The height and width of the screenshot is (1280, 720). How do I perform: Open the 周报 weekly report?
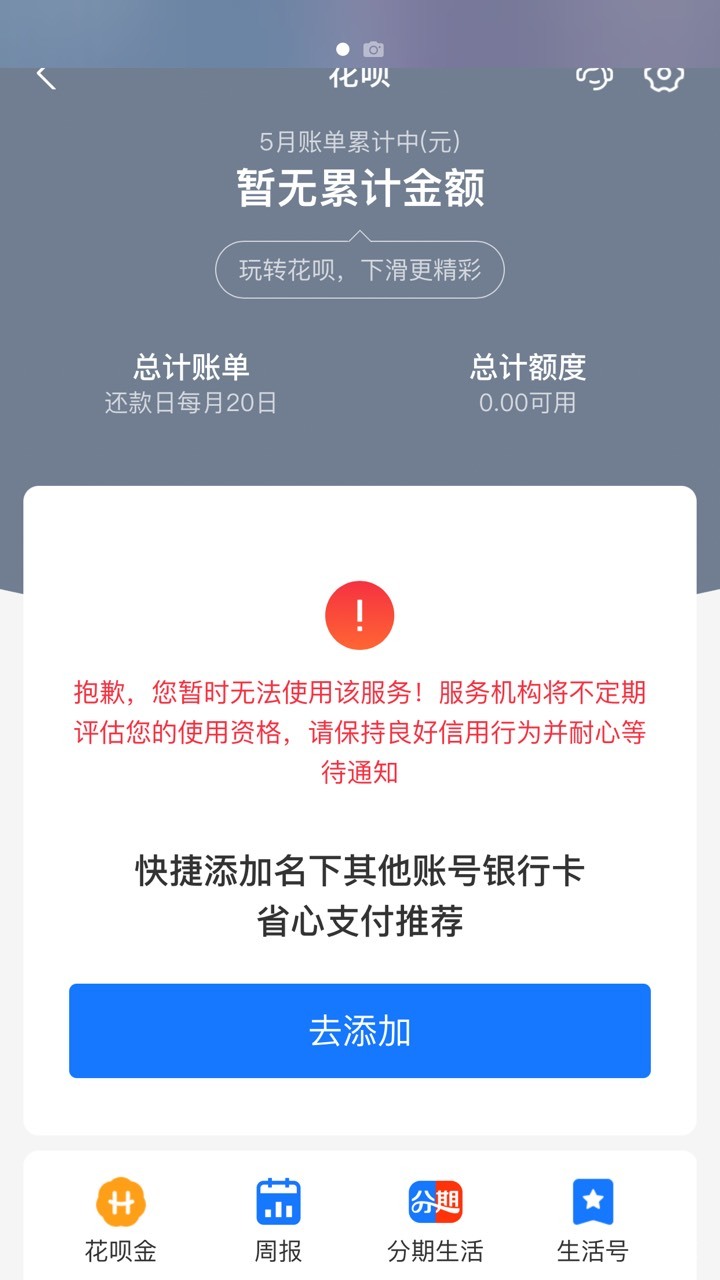[x=278, y=1221]
